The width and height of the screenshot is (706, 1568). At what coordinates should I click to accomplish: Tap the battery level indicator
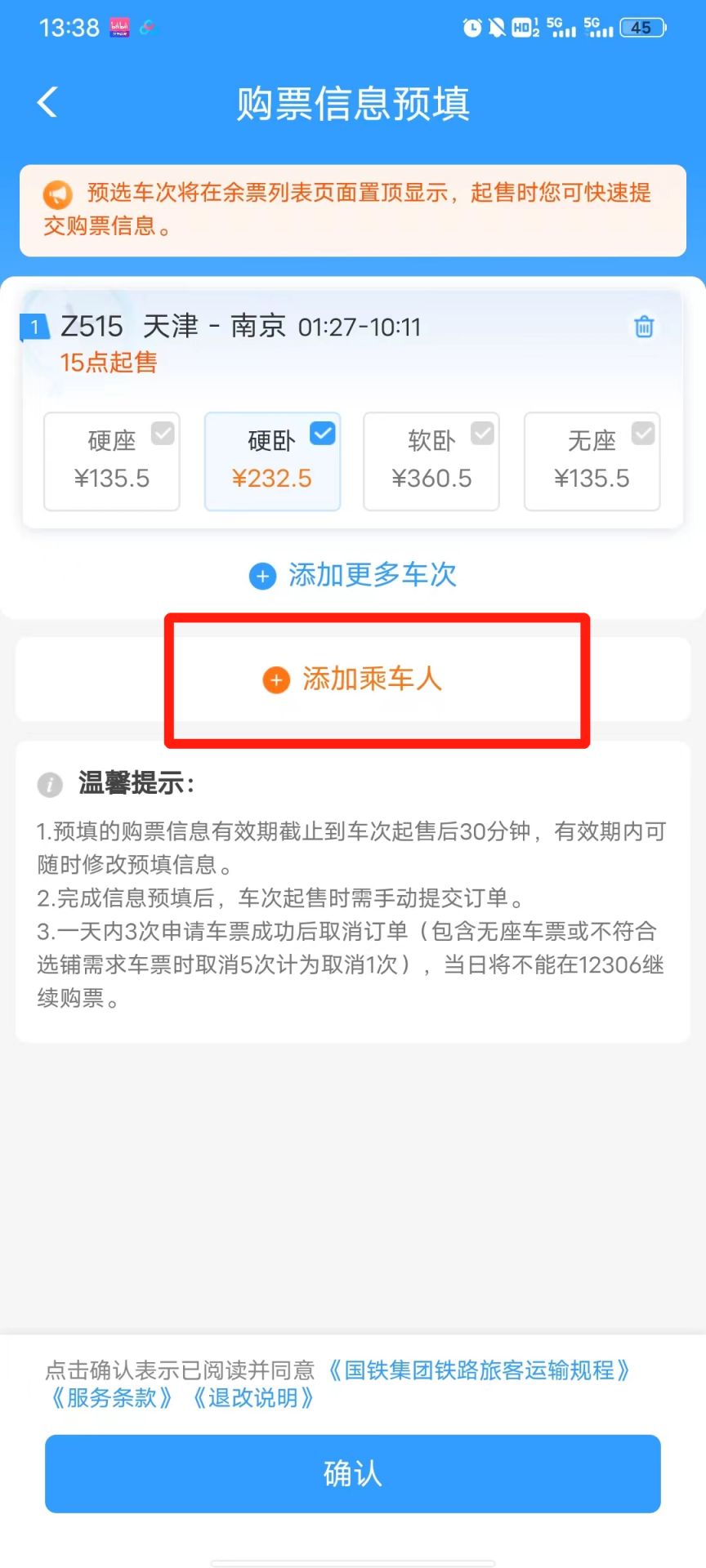642,28
